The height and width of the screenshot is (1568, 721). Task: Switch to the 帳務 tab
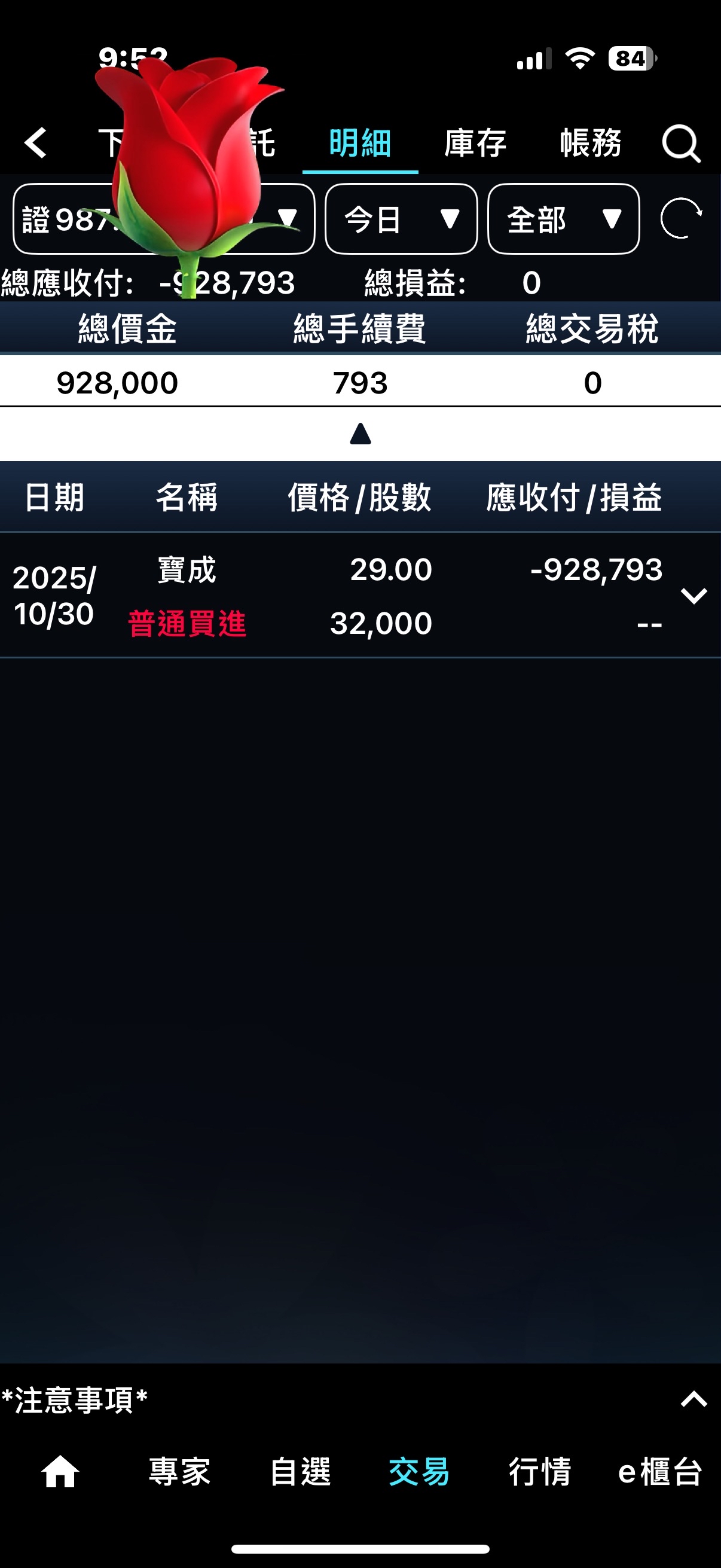pos(590,144)
